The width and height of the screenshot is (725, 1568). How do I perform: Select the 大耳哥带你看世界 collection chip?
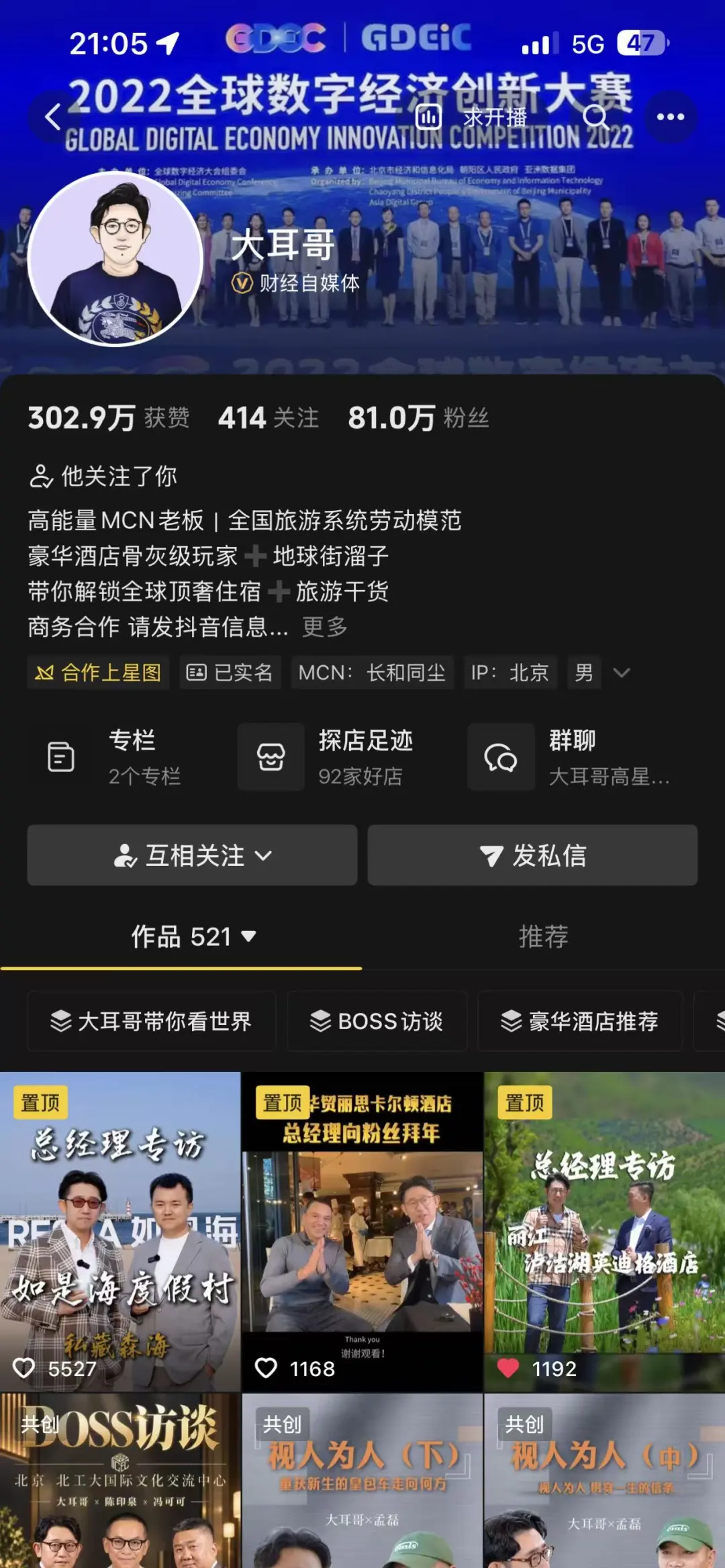pos(152,1021)
